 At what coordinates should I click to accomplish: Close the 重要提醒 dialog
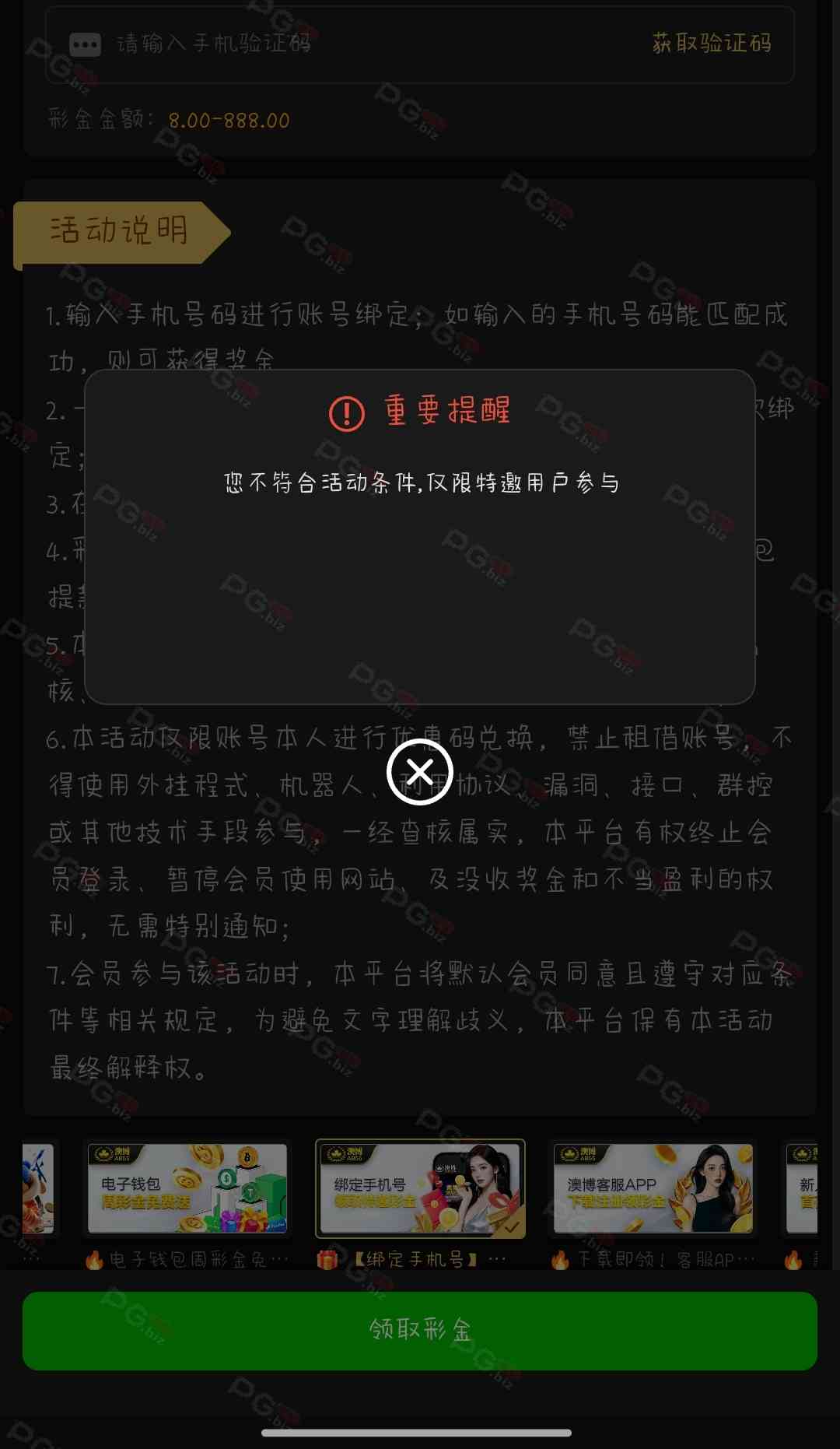(x=420, y=772)
